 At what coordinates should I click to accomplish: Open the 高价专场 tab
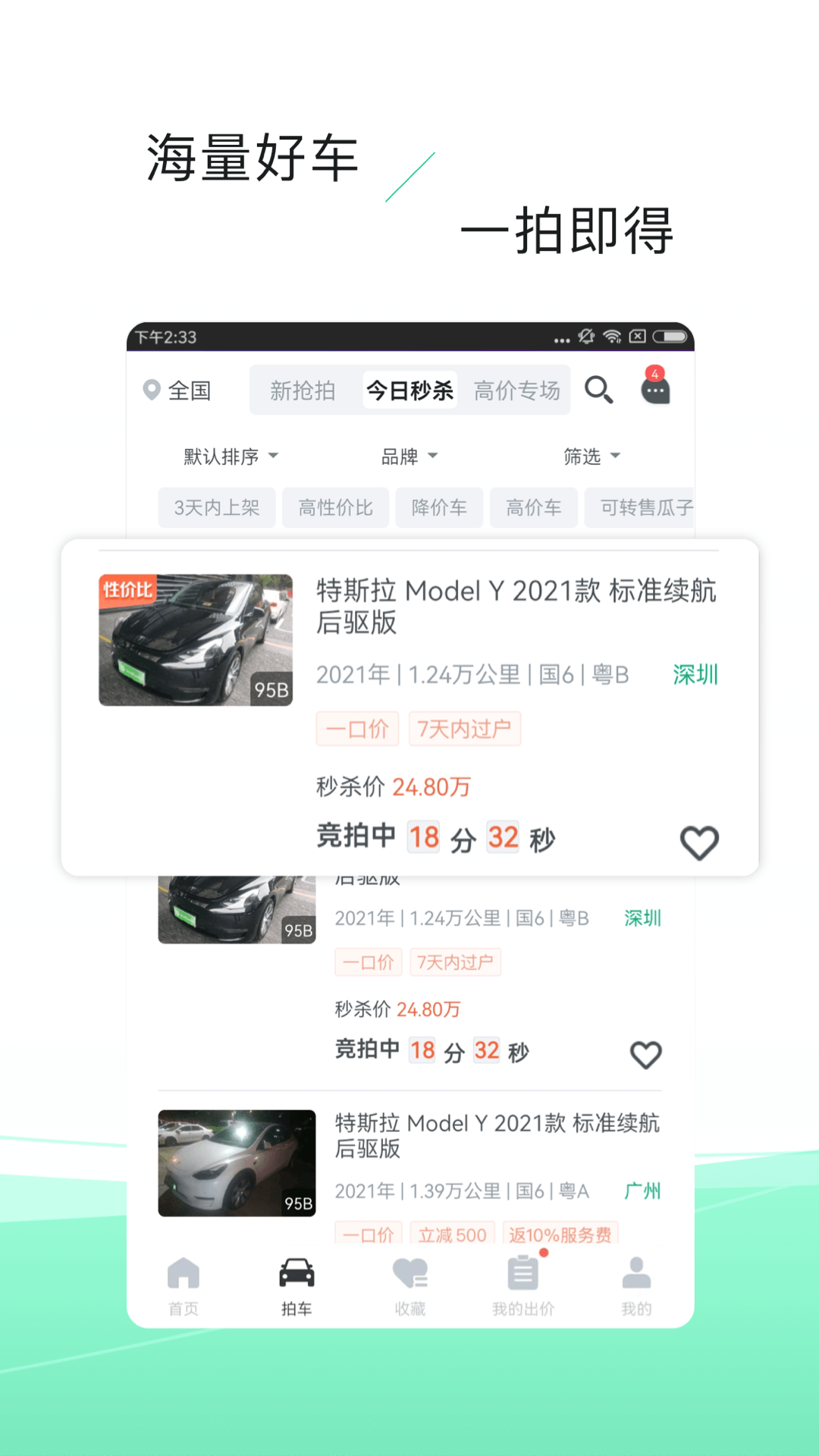click(516, 390)
